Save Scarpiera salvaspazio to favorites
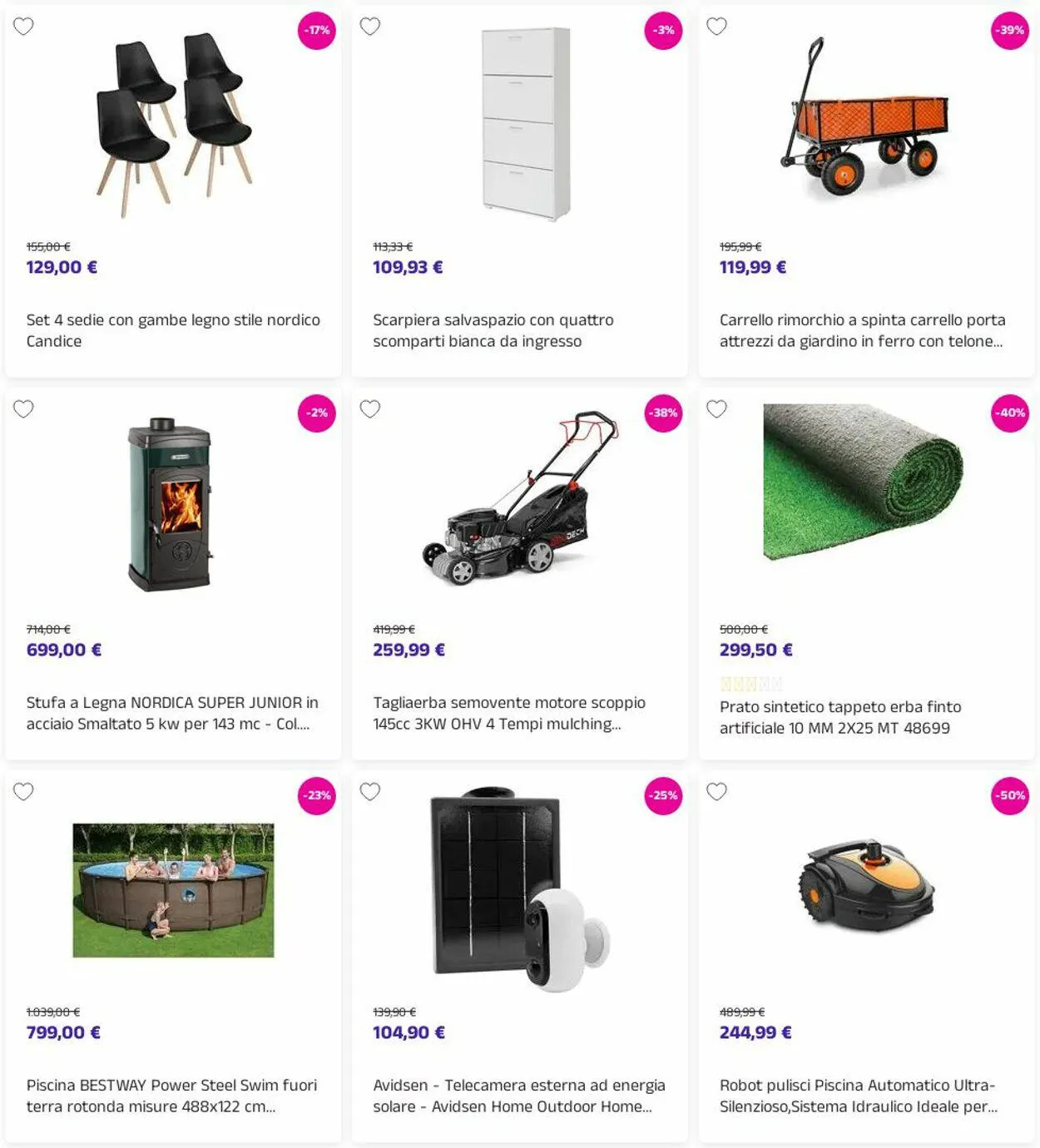Screen dimensions: 1040x1148 point(370,27)
